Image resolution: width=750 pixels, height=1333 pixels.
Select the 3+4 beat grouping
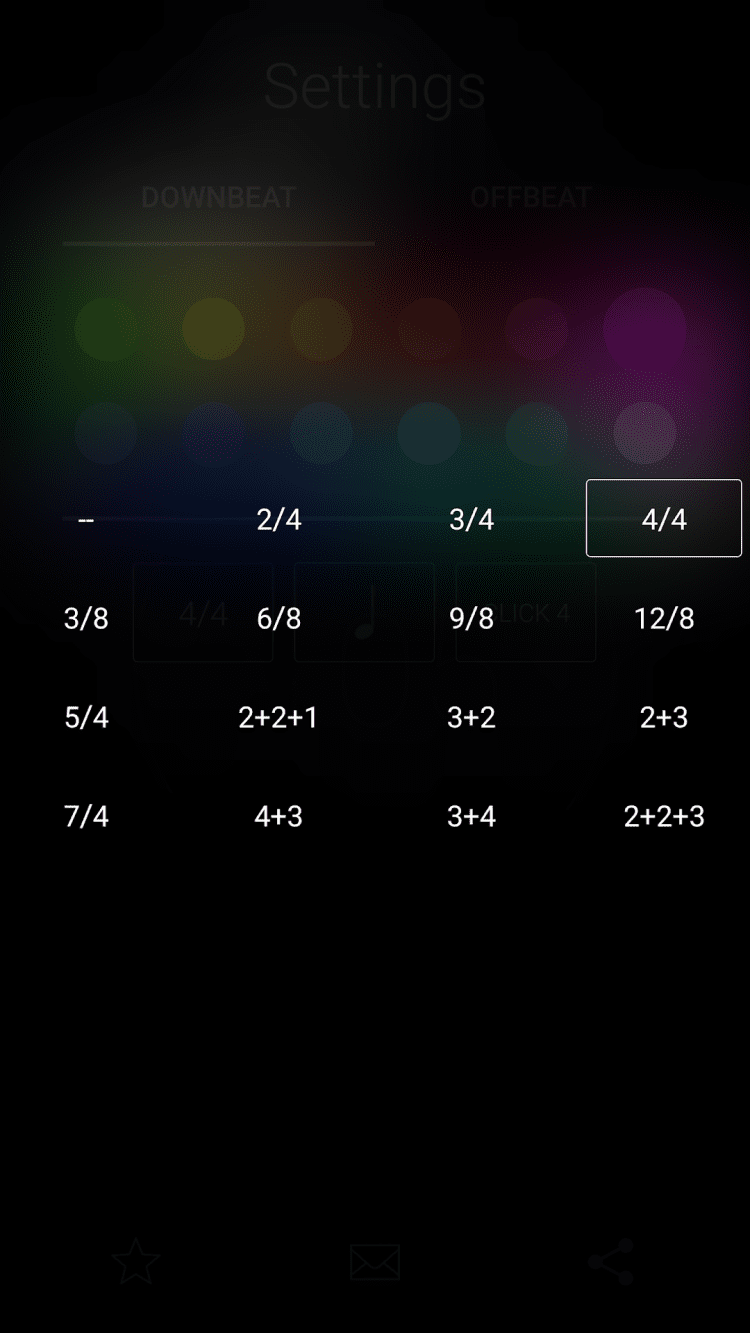coord(471,816)
